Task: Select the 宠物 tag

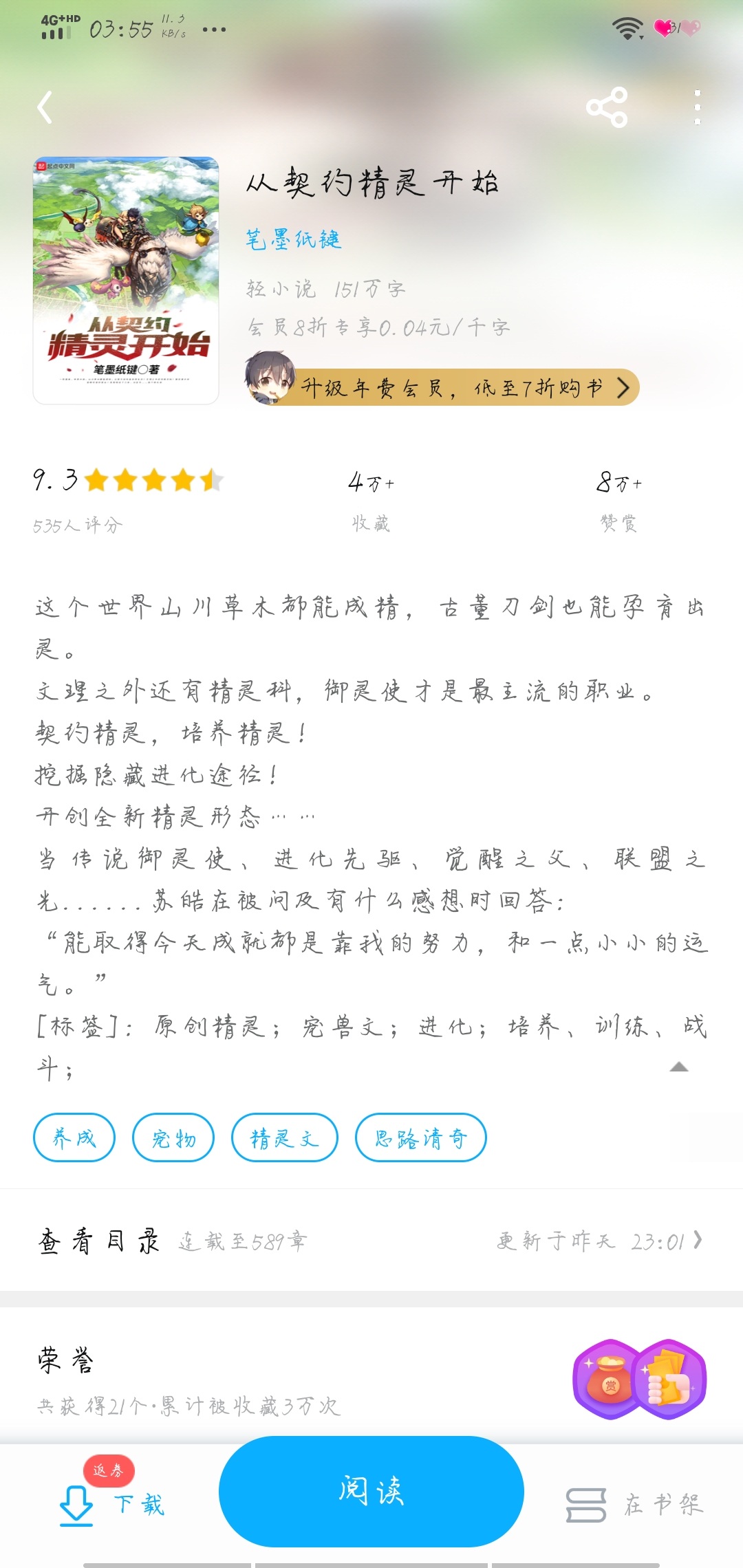Action: click(x=173, y=1138)
